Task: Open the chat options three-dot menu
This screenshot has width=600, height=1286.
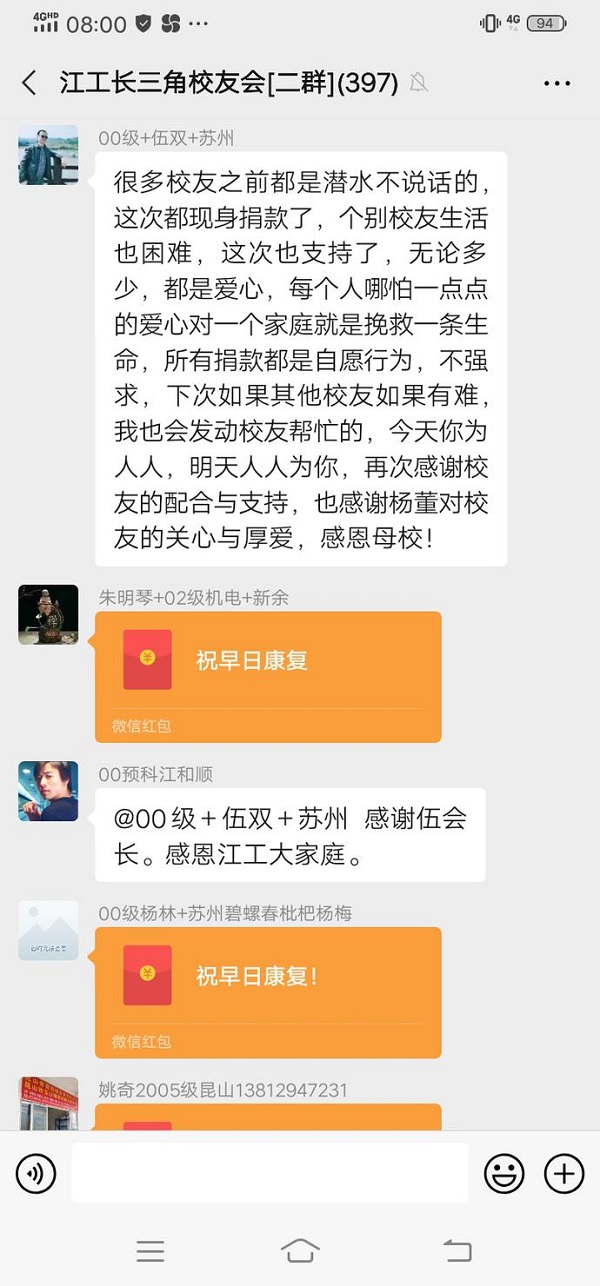Action: (557, 83)
